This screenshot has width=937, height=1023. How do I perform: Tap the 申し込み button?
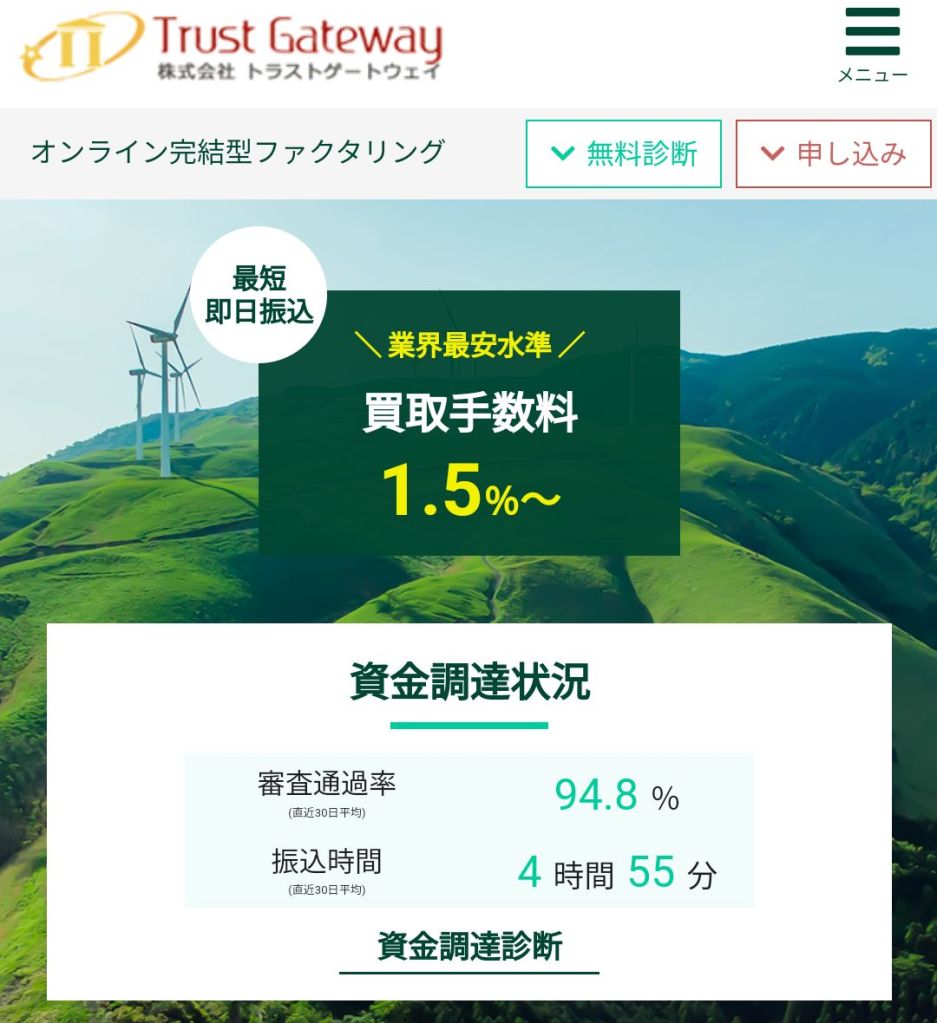833,154
